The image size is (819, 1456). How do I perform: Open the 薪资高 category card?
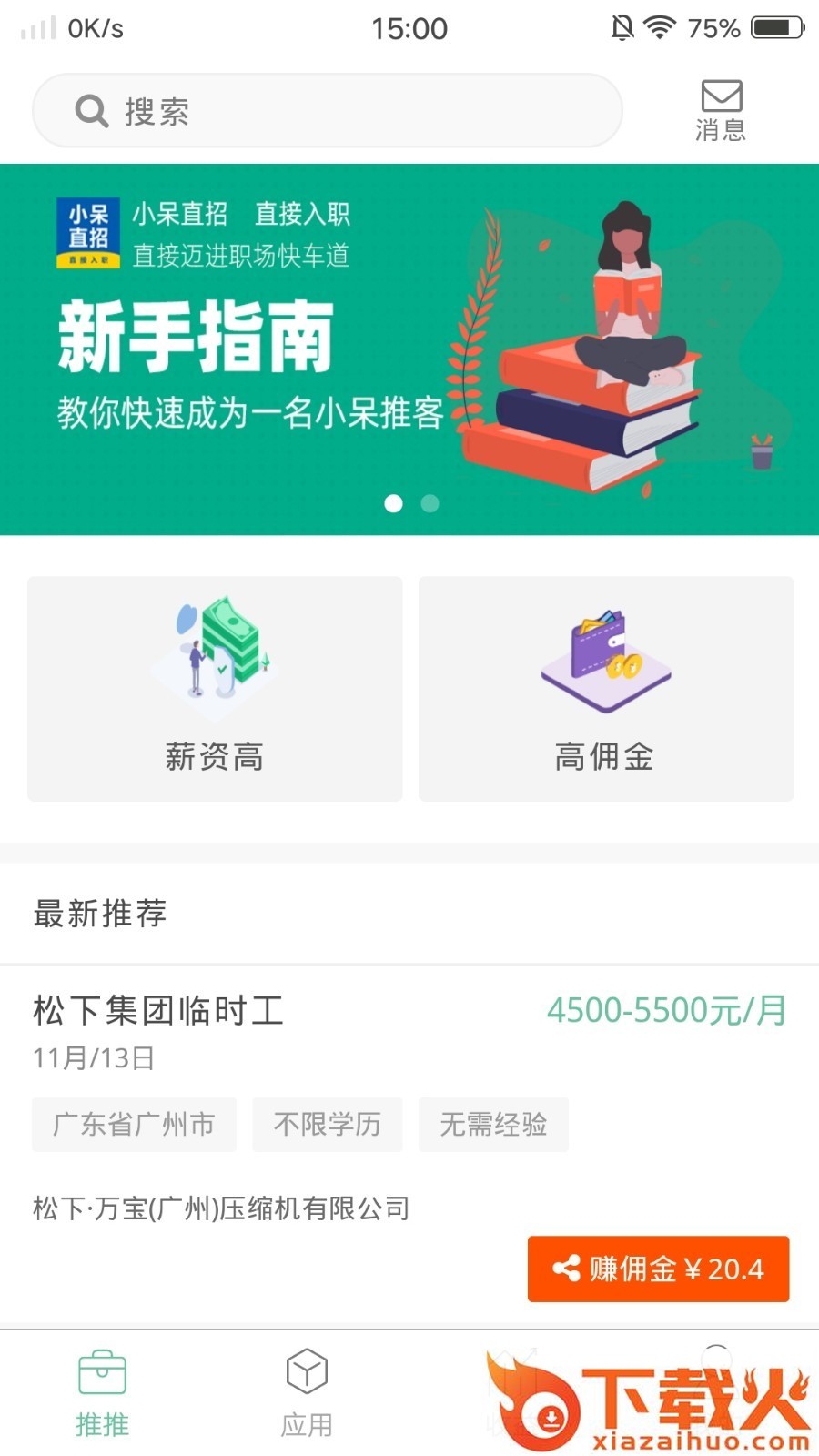tap(215, 689)
